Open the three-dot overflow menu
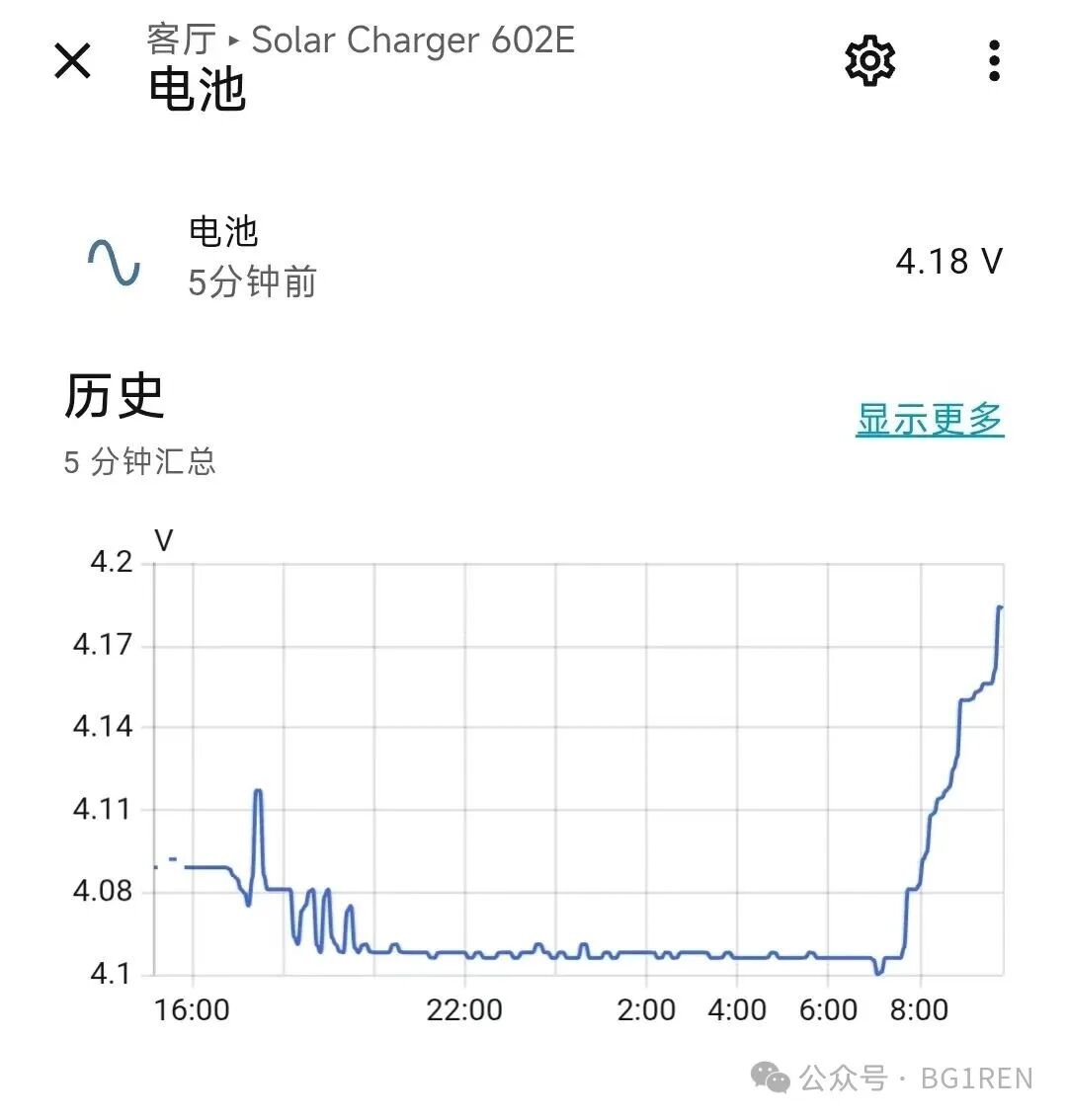 (x=994, y=61)
